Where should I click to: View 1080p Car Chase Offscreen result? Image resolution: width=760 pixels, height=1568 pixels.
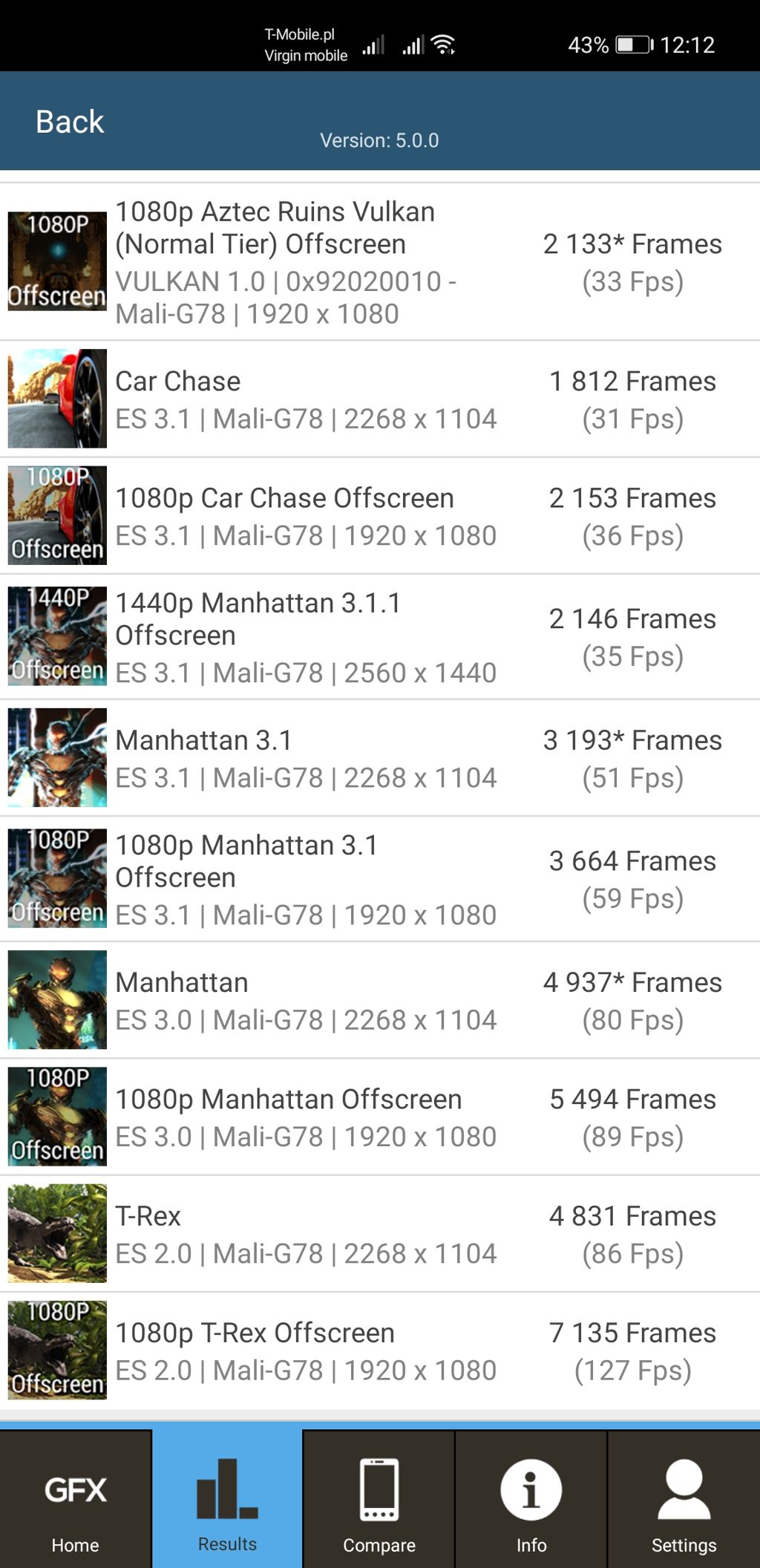coord(380,516)
